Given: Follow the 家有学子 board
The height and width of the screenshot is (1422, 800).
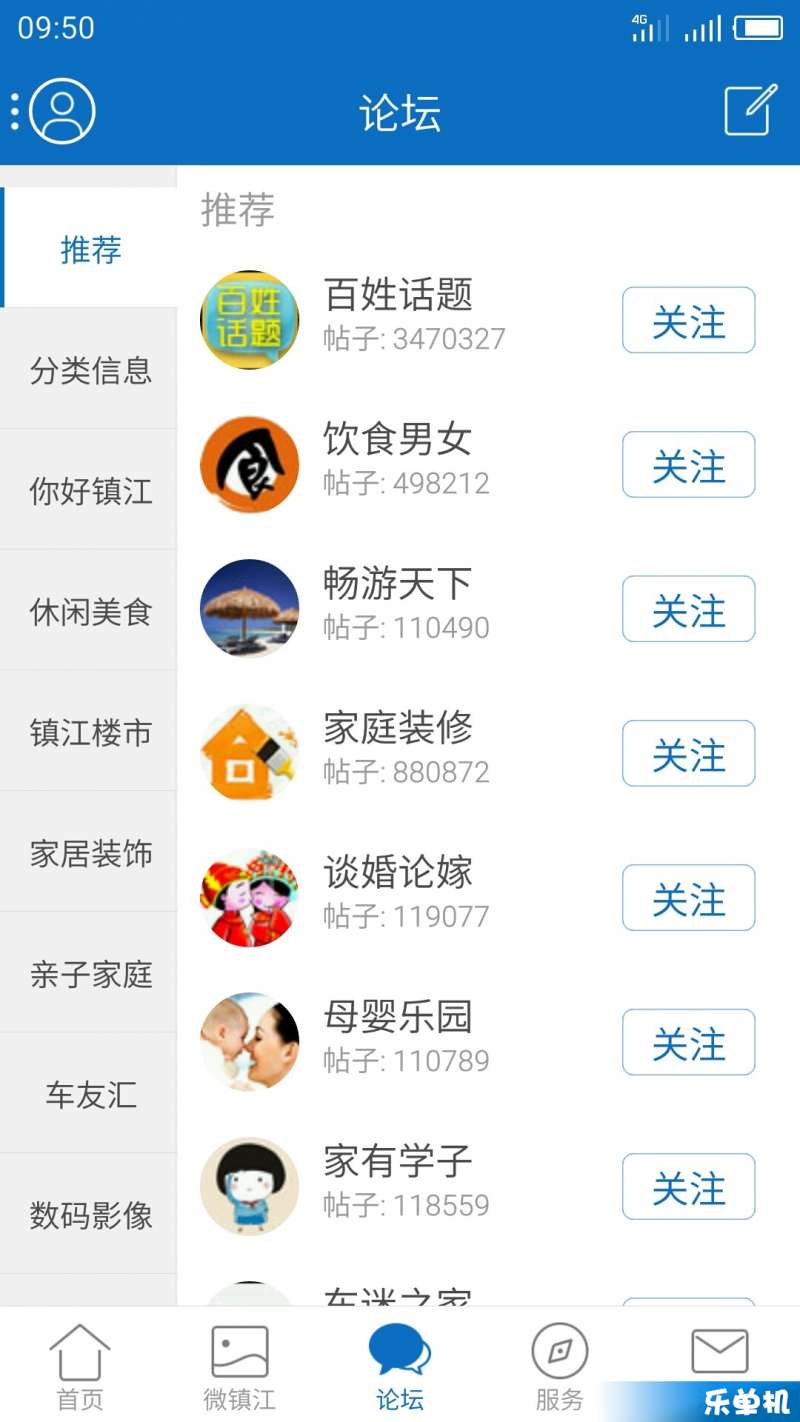Looking at the screenshot, I should coord(688,1186).
